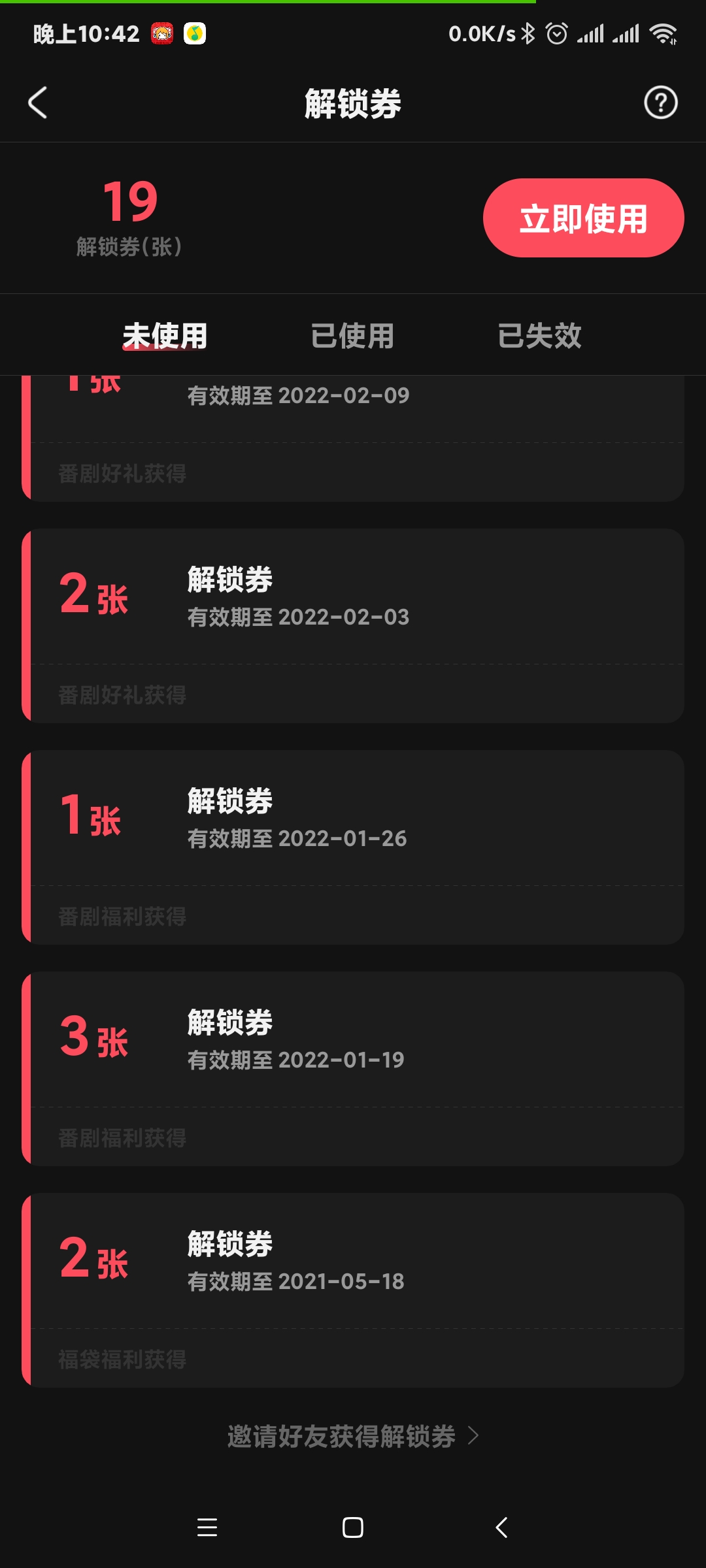Tap the system home button
Viewport: 706px width, 1568px height.
pyautogui.click(x=353, y=1527)
